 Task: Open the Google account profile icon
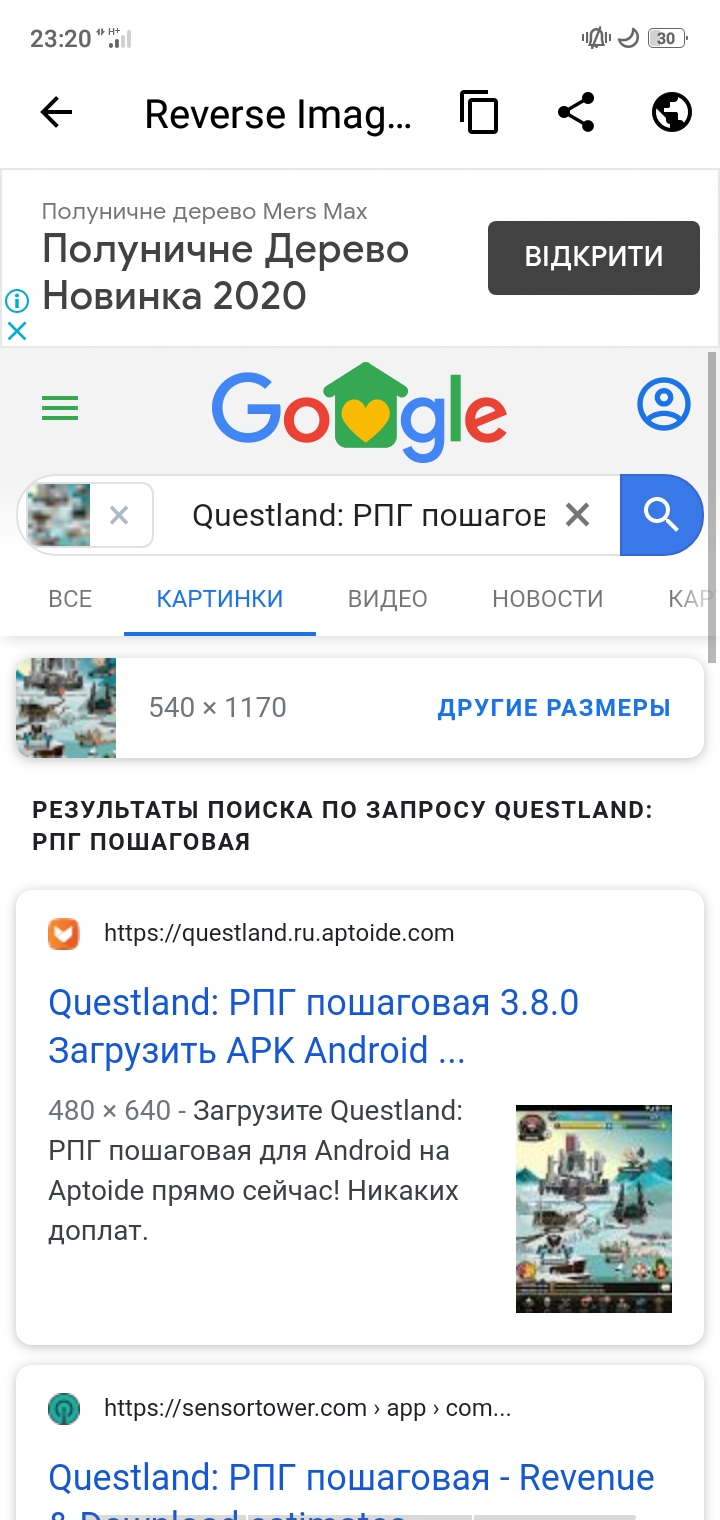coord(663,405)
